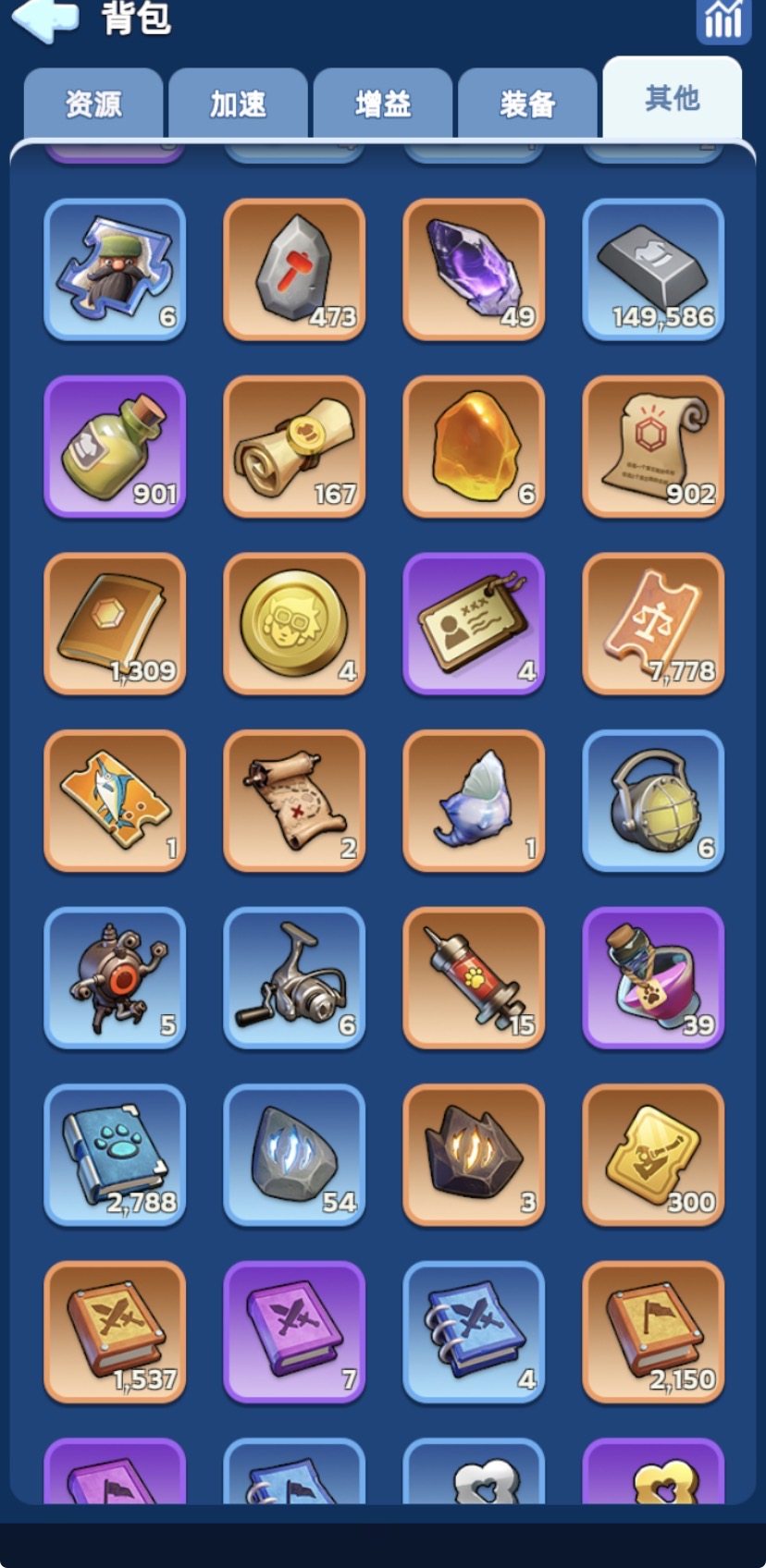
Task: Select the green potion bottle with 901
Action: coord(115,447)
